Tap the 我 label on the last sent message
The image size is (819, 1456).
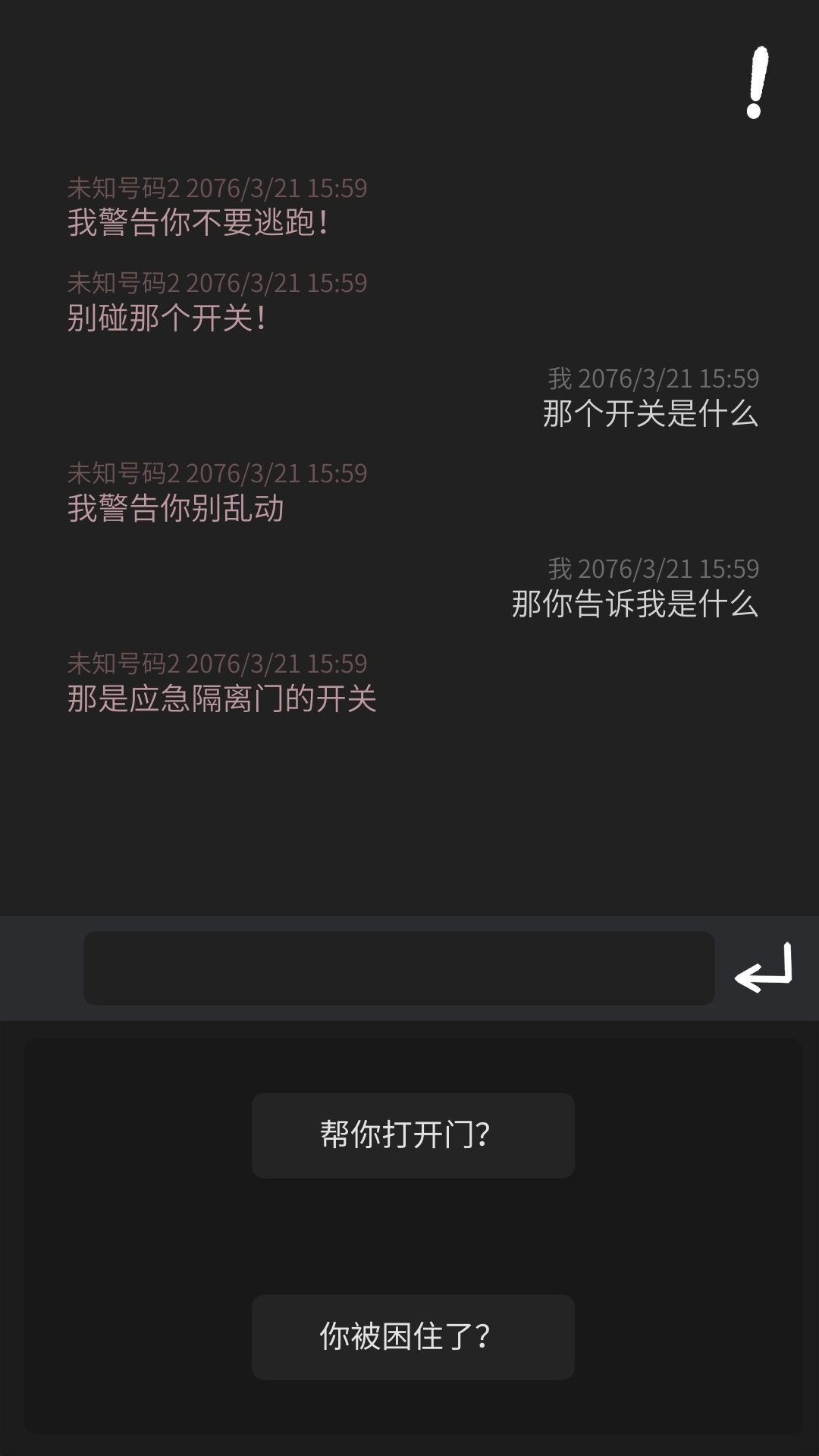point(559,567)
